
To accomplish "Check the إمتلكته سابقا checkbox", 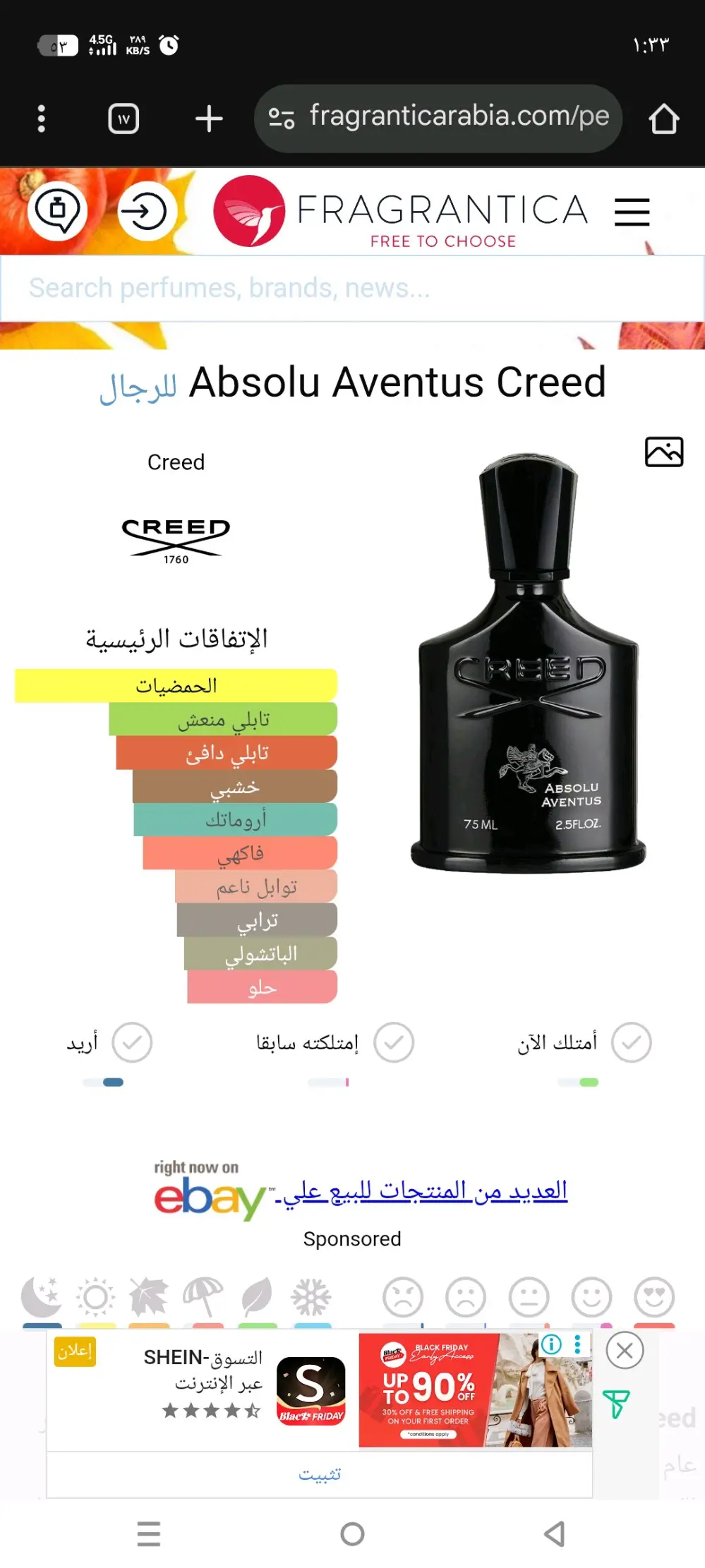I will click(393, 1042).
